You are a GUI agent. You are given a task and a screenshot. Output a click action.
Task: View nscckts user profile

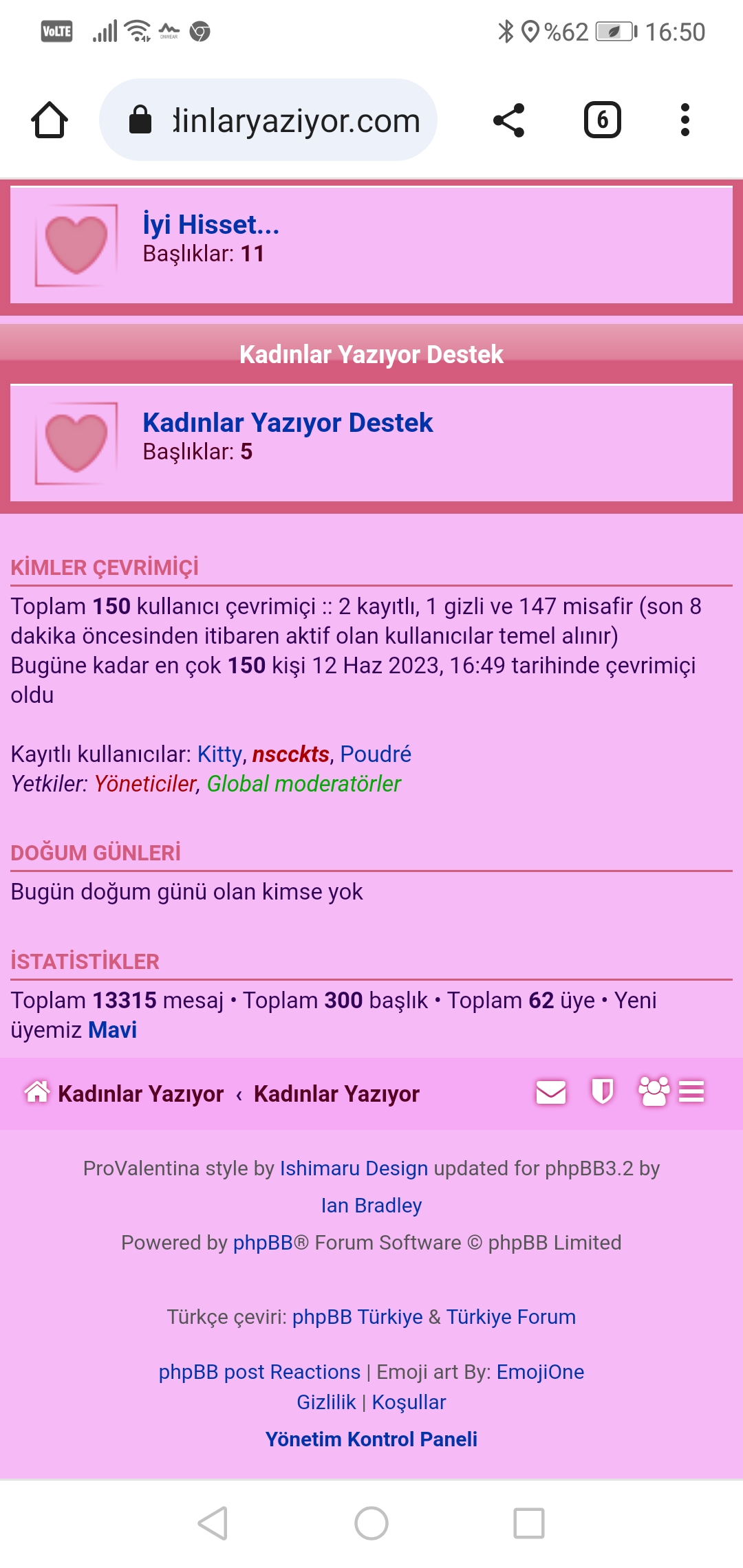coord(290,754)
